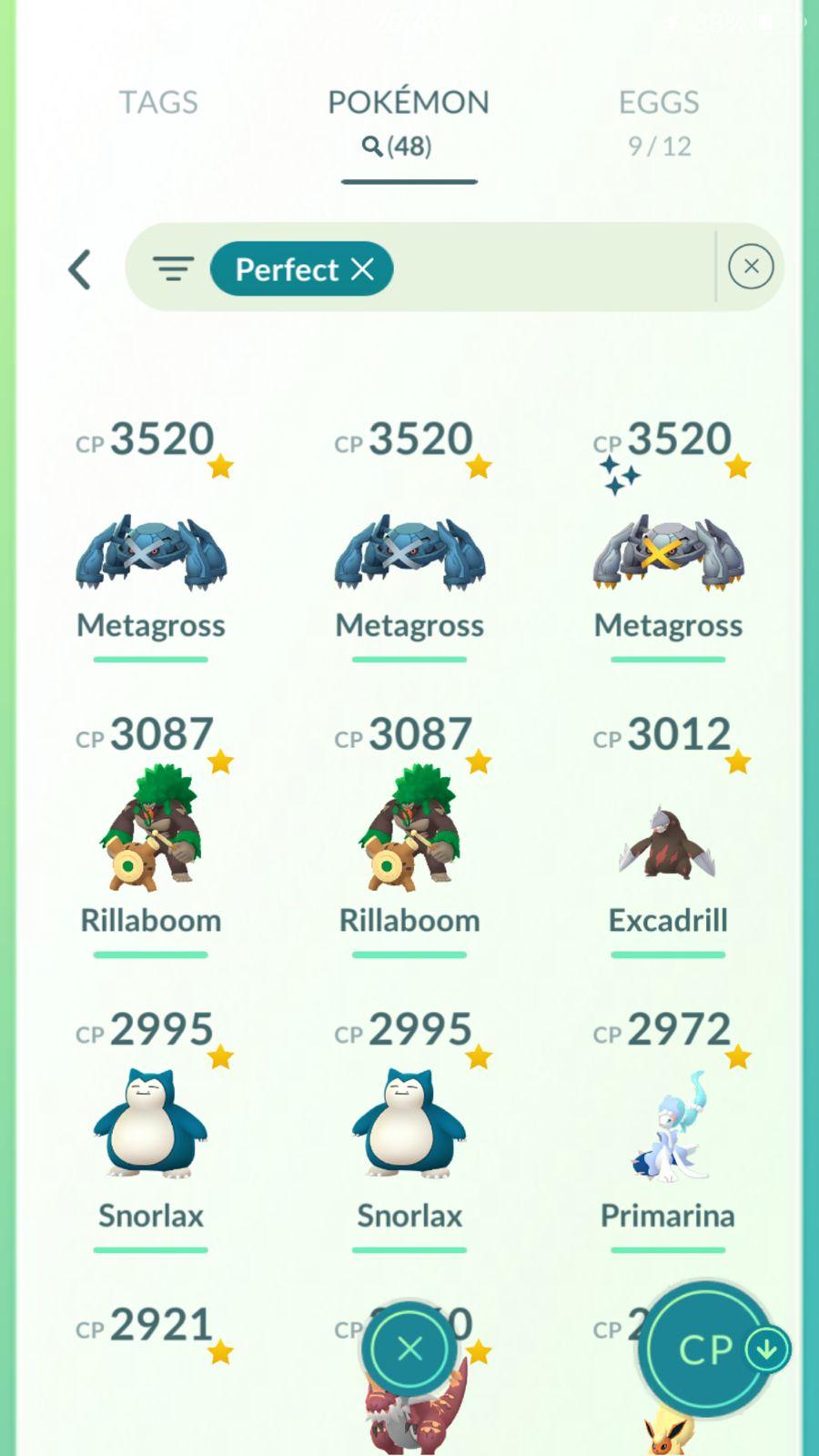Screen dimensions: 819x1456
Task: Go back with the left arrow
Action: tap(80, 269)
